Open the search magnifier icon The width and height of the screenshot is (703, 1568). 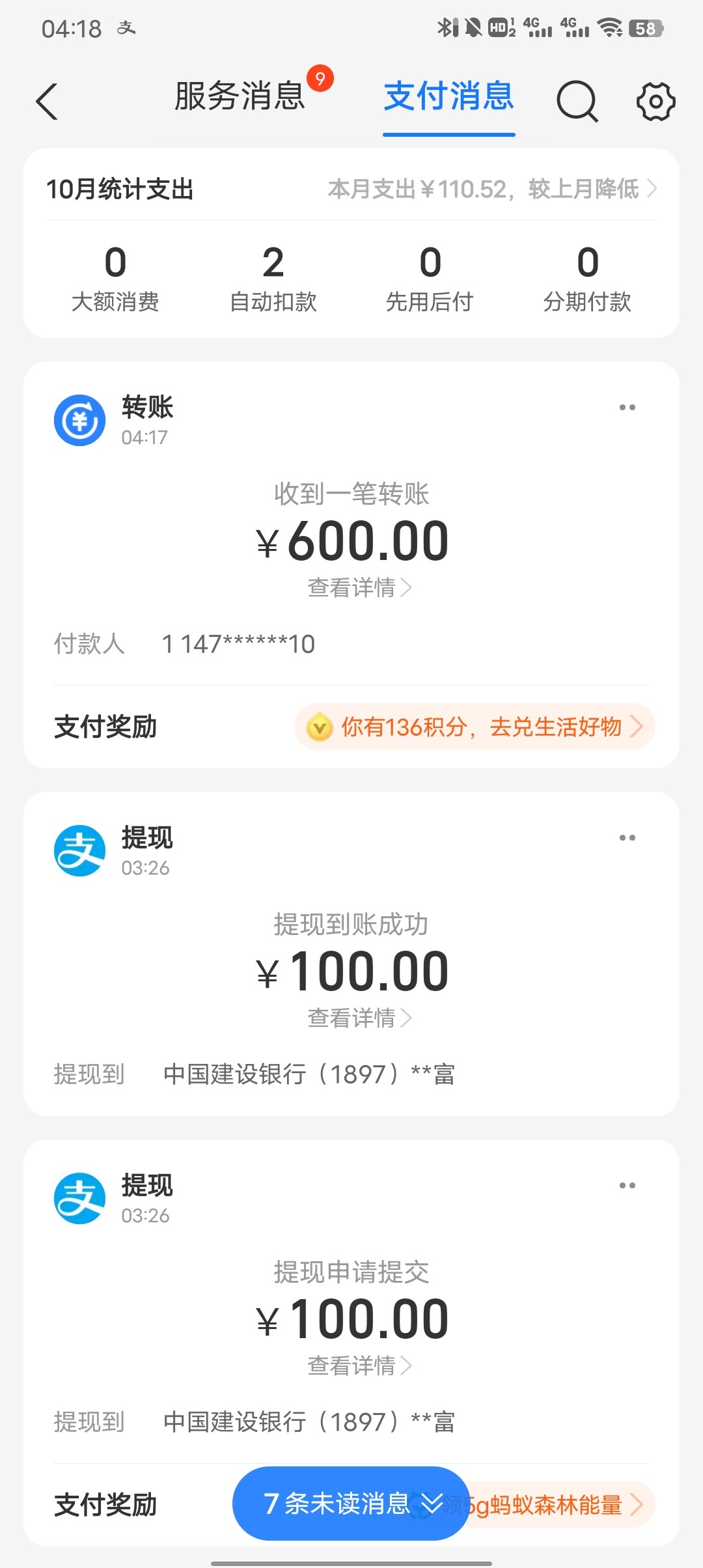577,102
